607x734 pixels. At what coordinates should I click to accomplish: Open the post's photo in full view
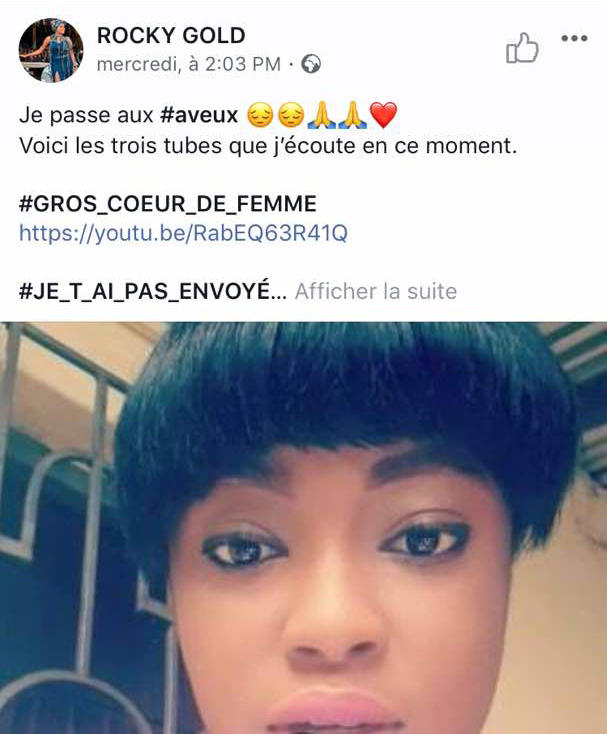coord(303,528)
